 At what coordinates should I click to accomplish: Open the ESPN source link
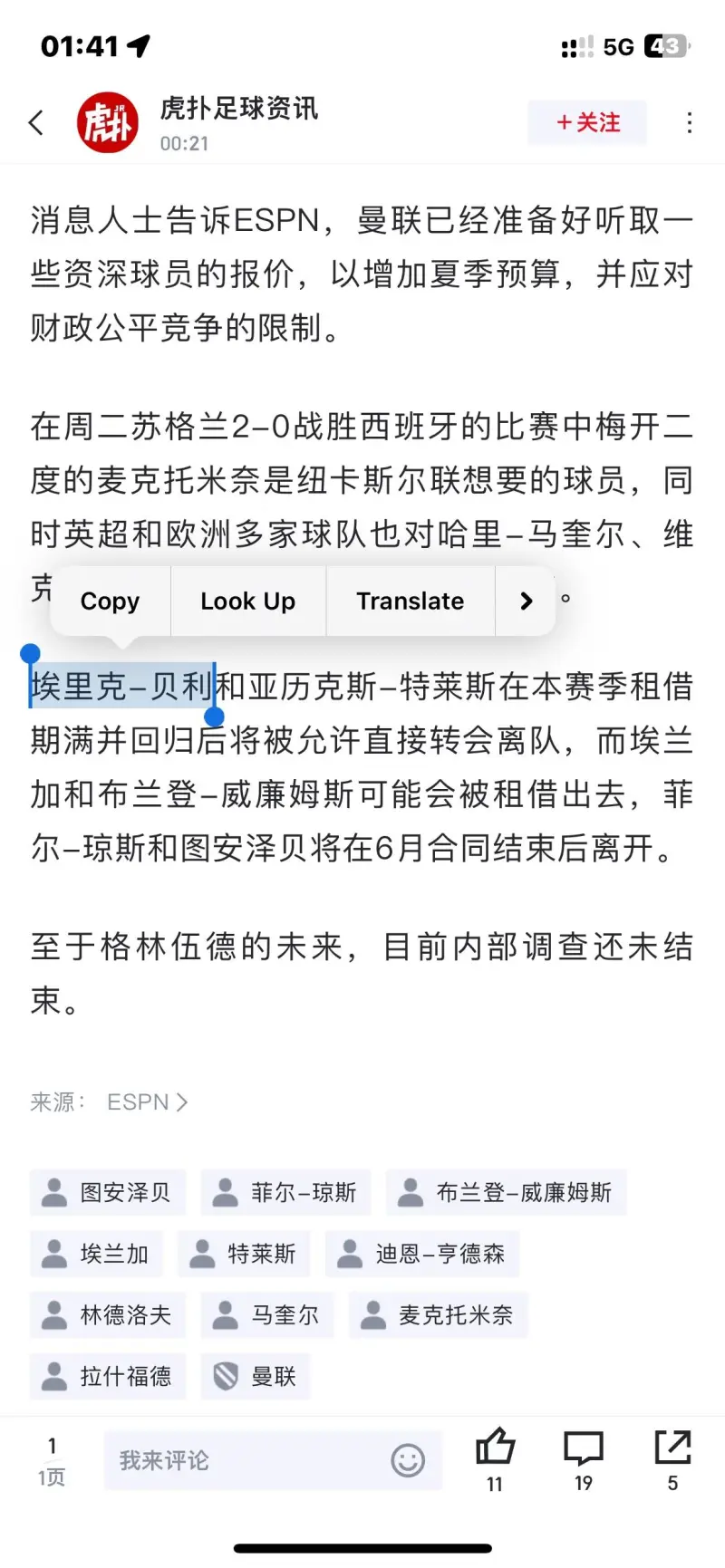(x=147, y=1102)
